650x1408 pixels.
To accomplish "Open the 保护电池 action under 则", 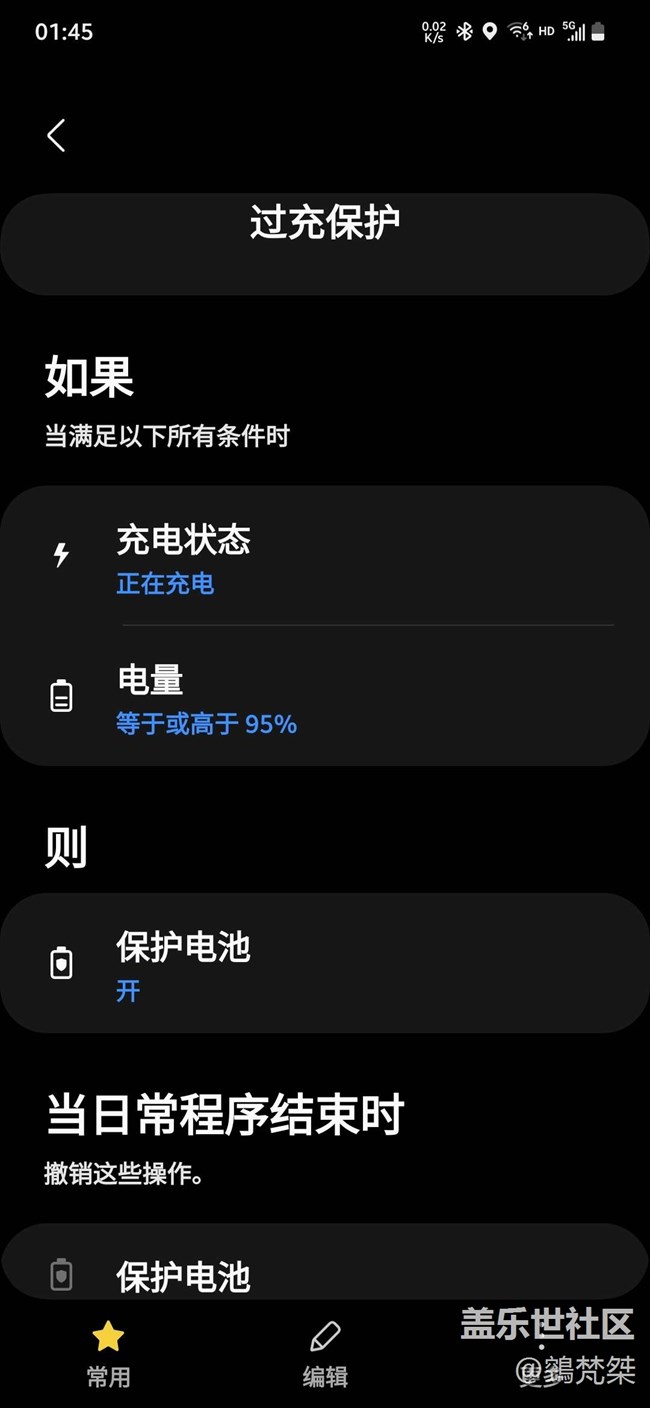I will point(325,963).
